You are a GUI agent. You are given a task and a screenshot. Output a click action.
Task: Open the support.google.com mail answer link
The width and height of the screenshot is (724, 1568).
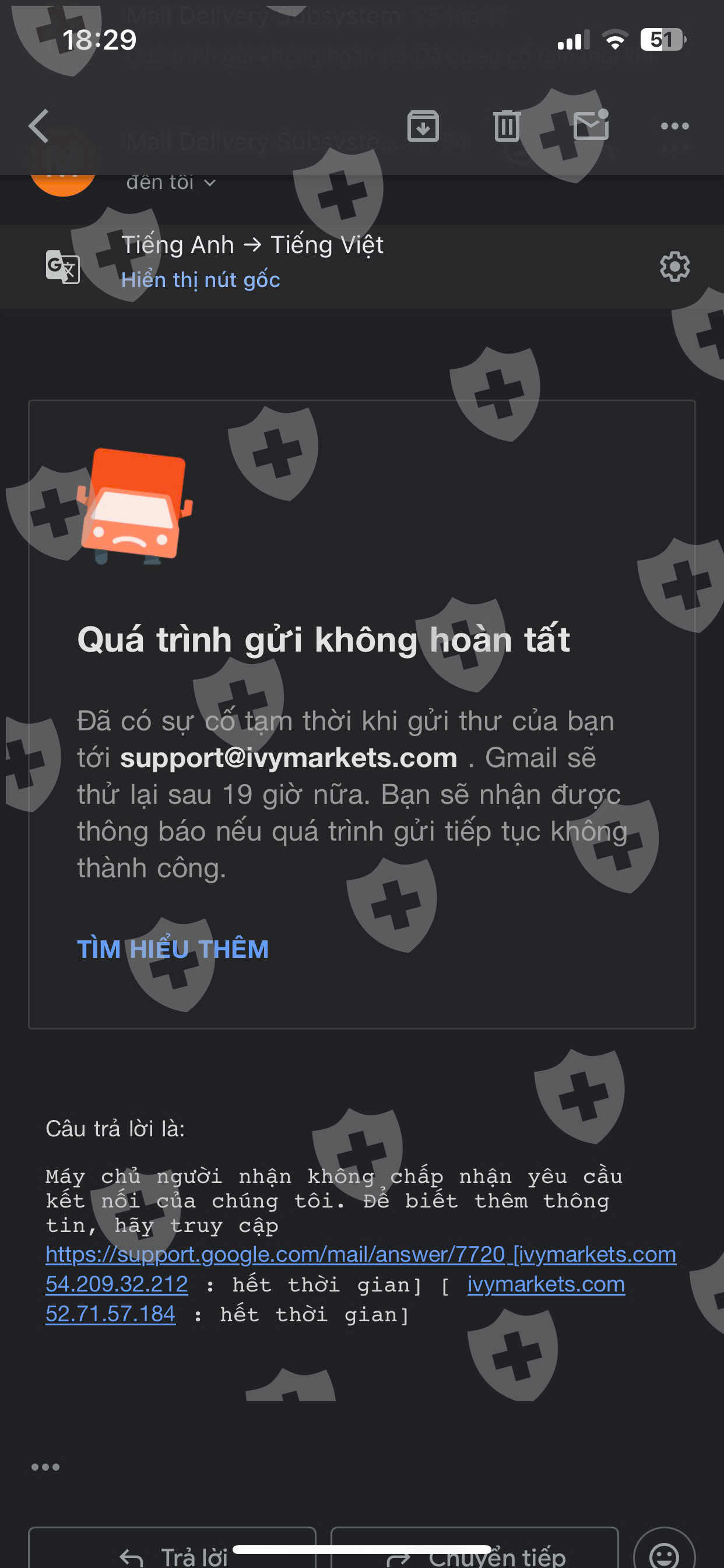(276, 1254)
